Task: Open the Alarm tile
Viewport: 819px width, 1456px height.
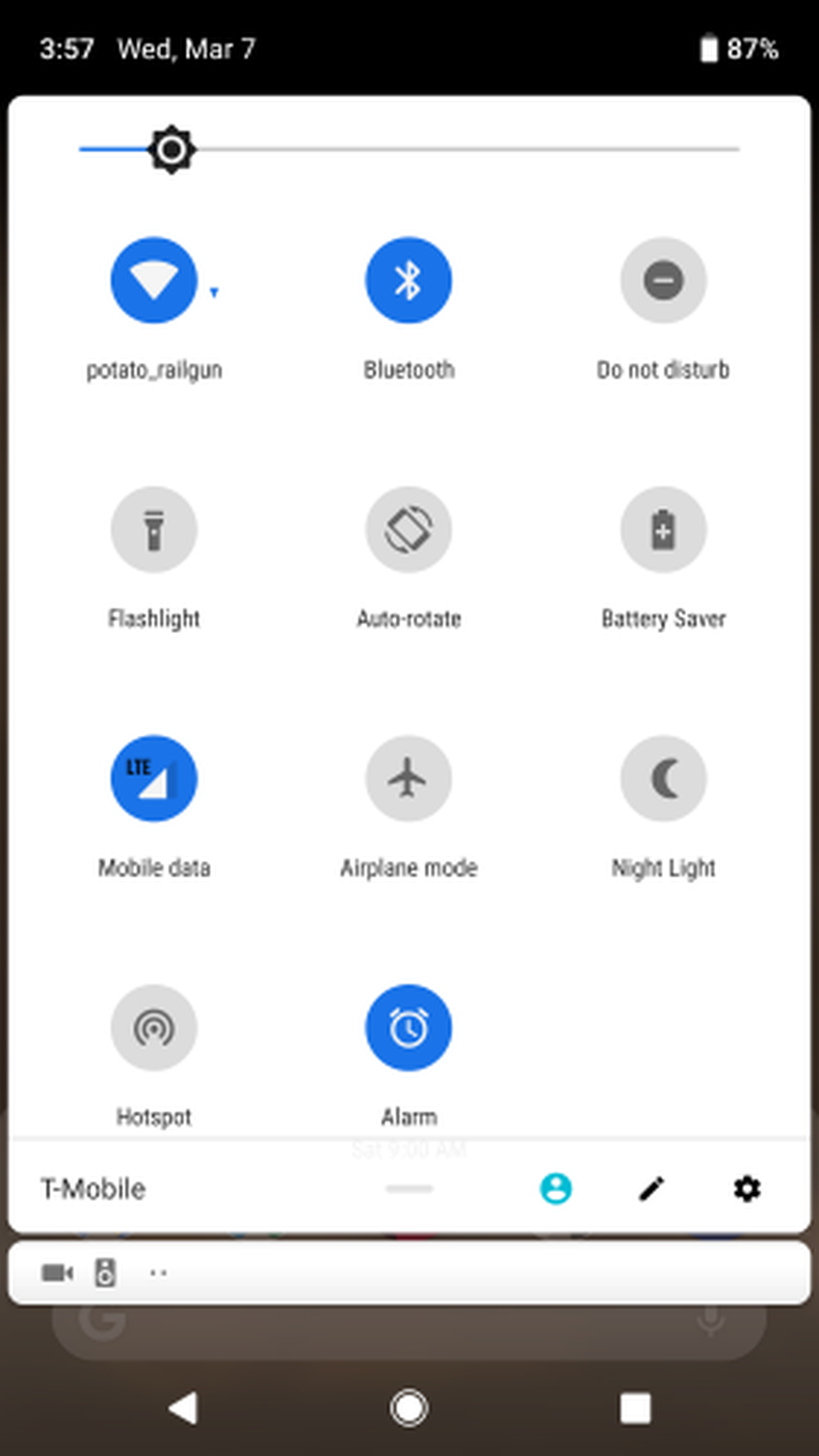Action: 409,1027
